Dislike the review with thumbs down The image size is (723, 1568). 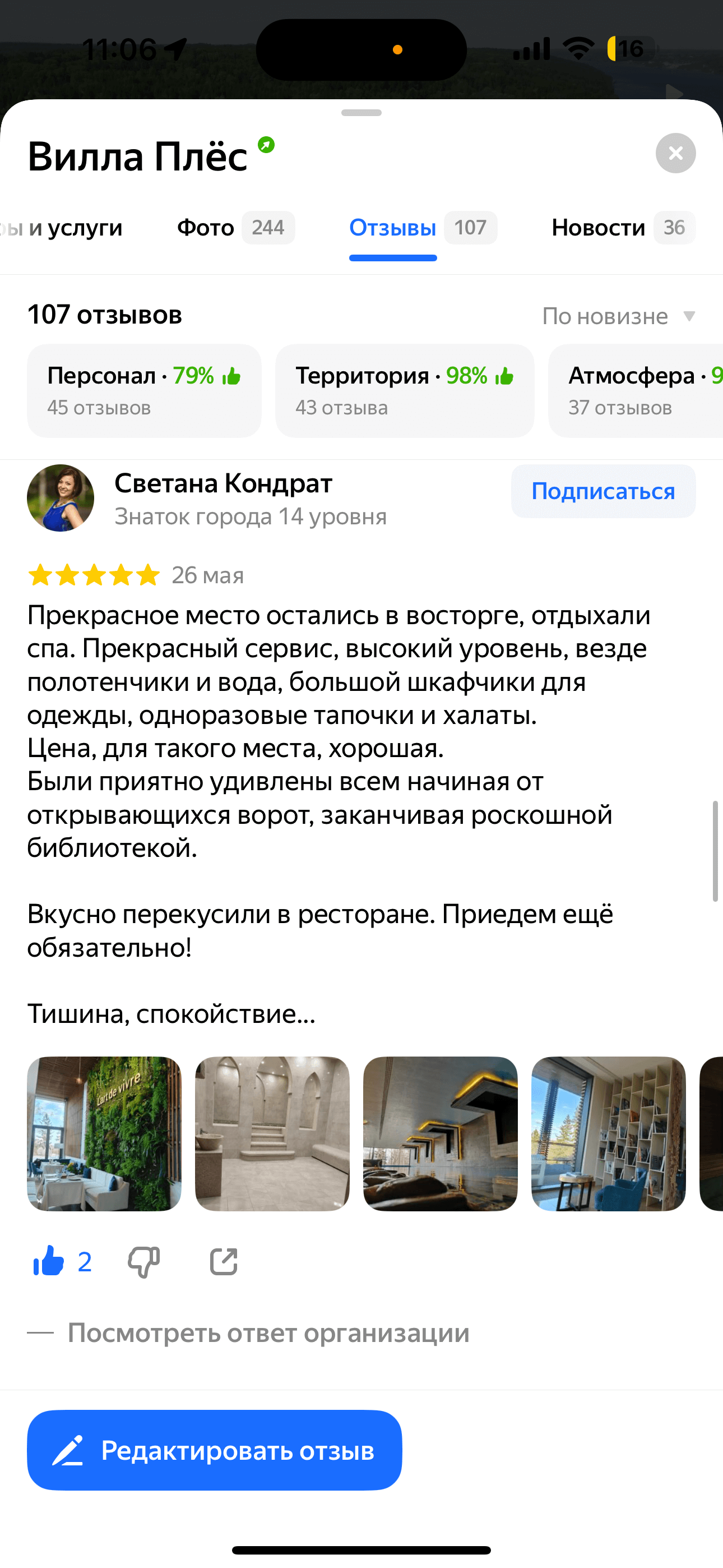click(x=143, y=1261)
